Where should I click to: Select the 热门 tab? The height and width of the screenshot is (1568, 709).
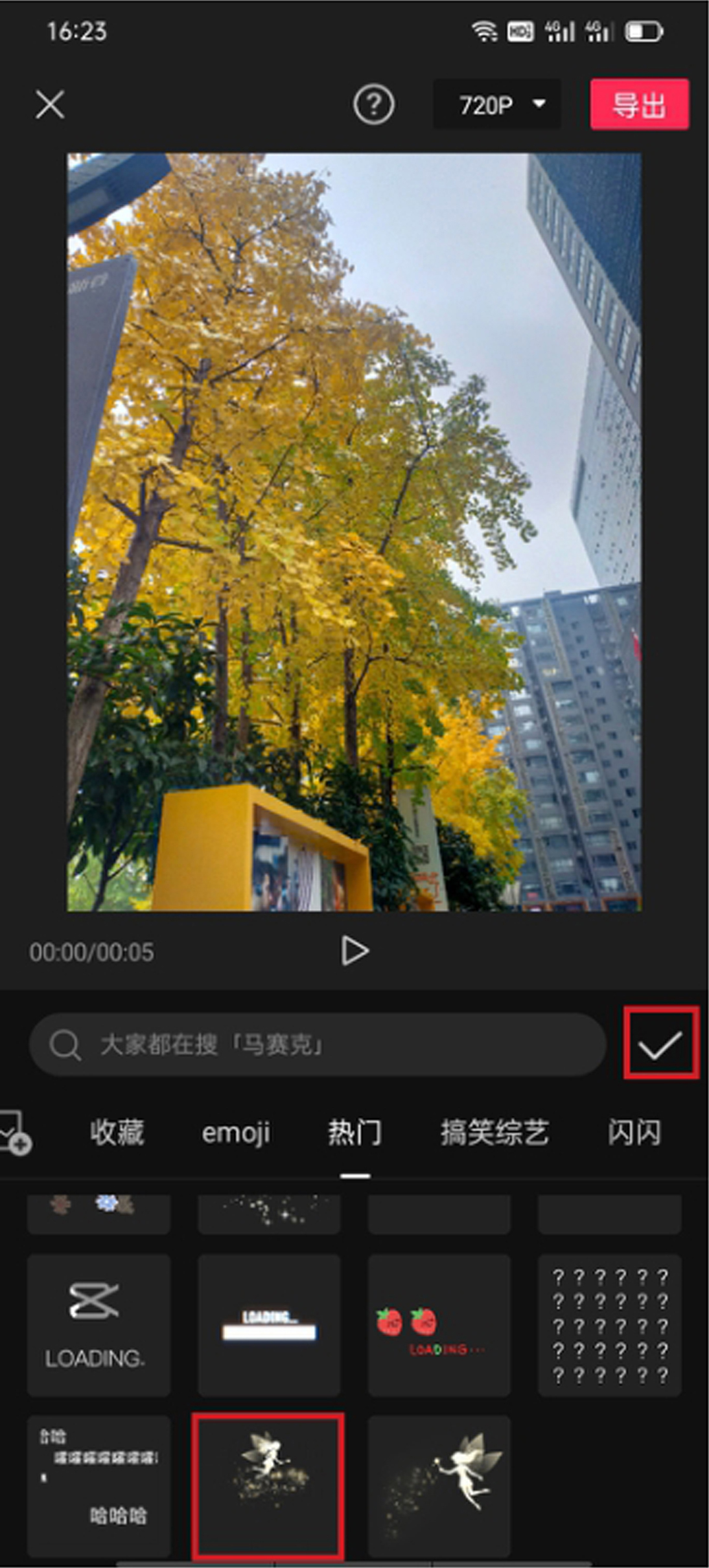tap(354, 1133)
